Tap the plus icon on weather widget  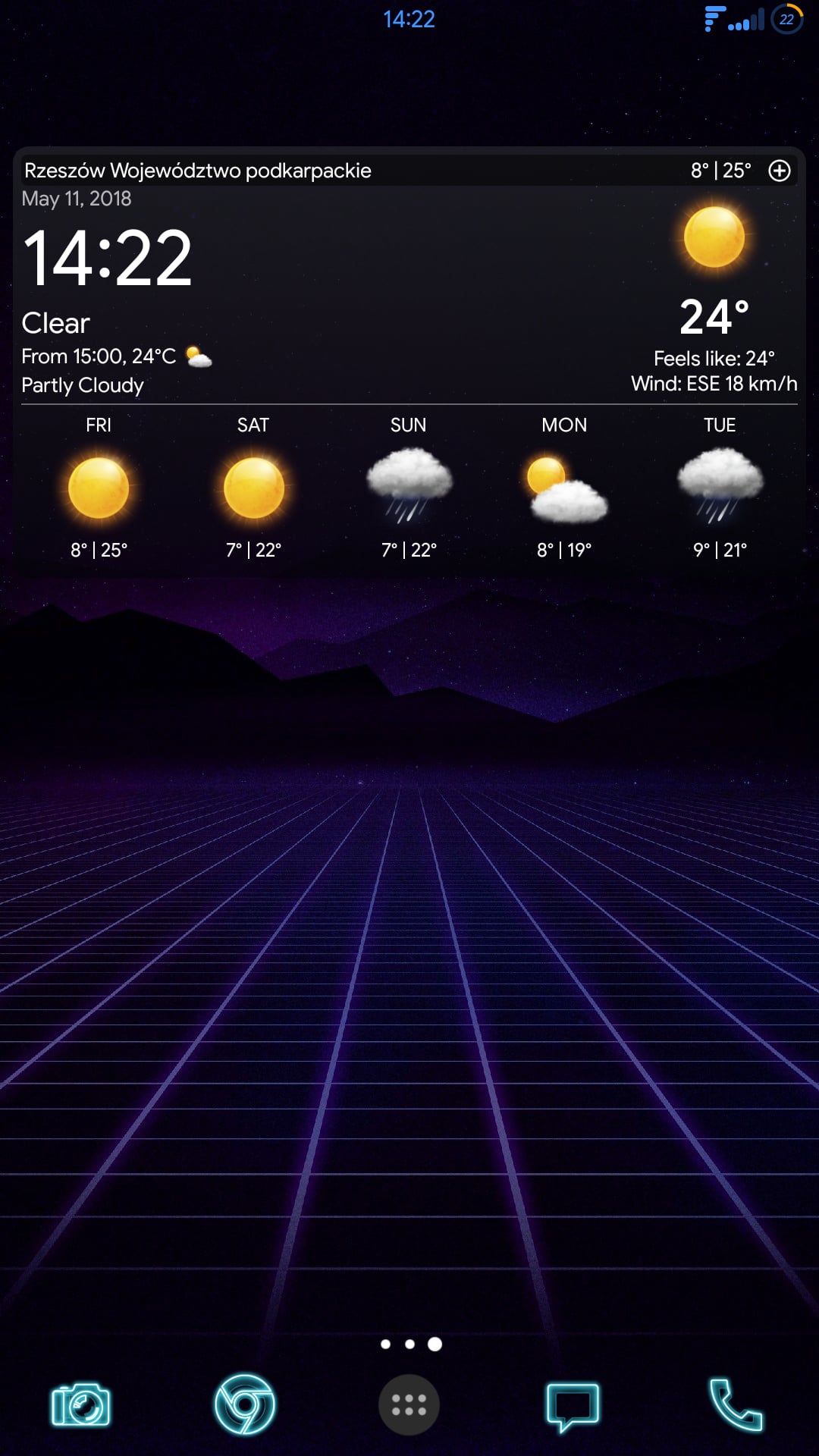coord(780,171)
